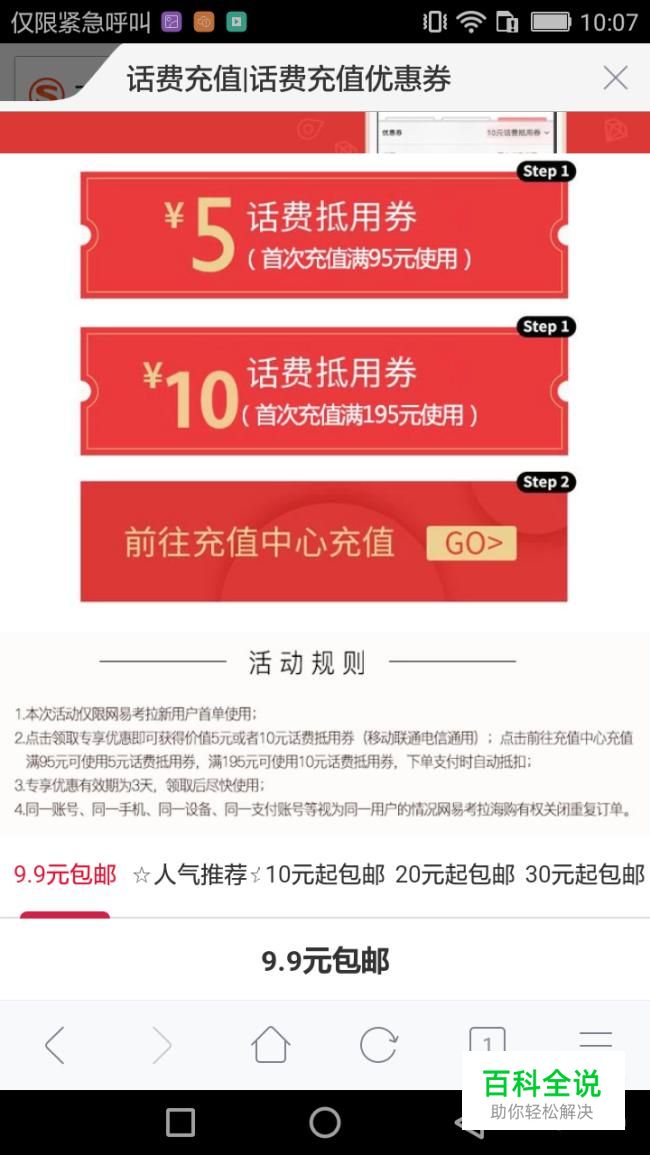
Task: Open recent apps with square button
Action: coord(181,1123)
